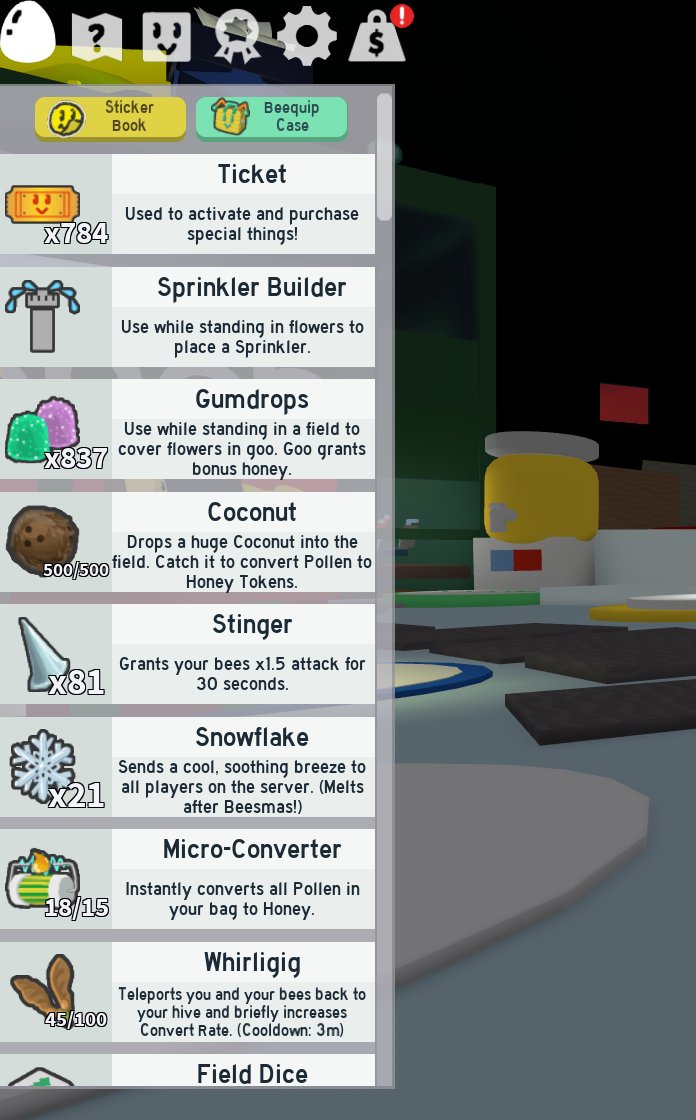Screen dimensions: 696x1120
Task: Select the Ticket item
Action: click(187, 204)
